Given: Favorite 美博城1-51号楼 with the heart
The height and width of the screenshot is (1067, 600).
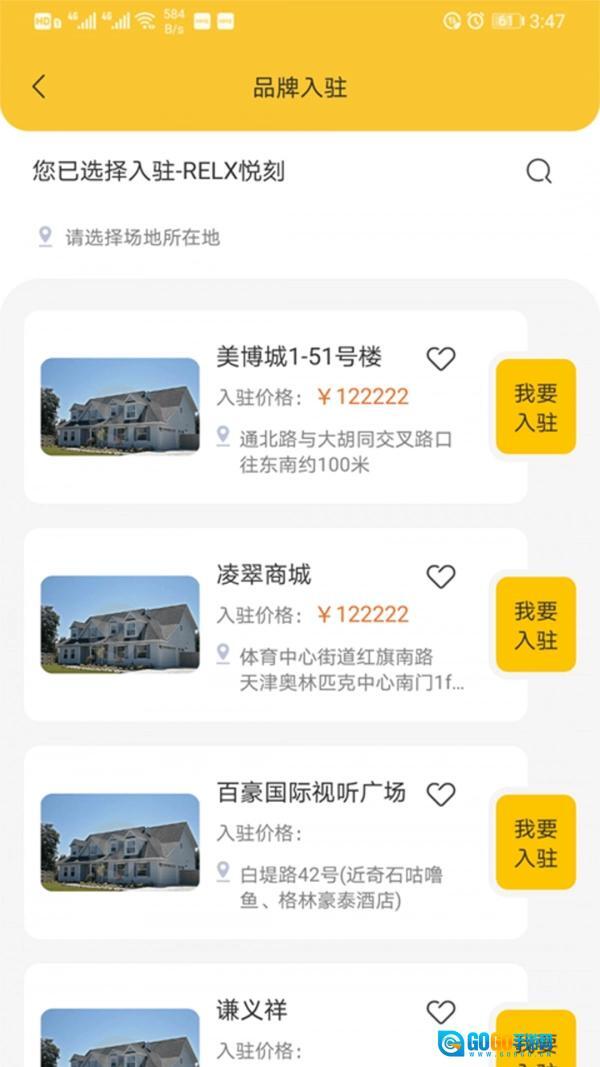Looking at the screenshot, I should coord(440,358).
